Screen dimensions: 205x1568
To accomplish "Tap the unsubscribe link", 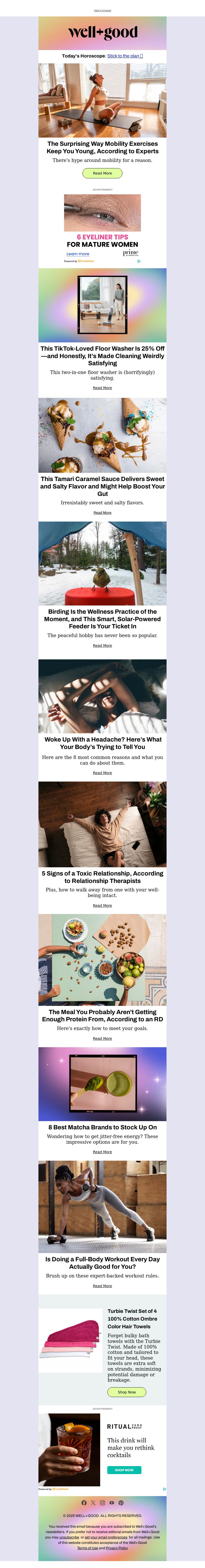I will click(x=69, y=1537).
